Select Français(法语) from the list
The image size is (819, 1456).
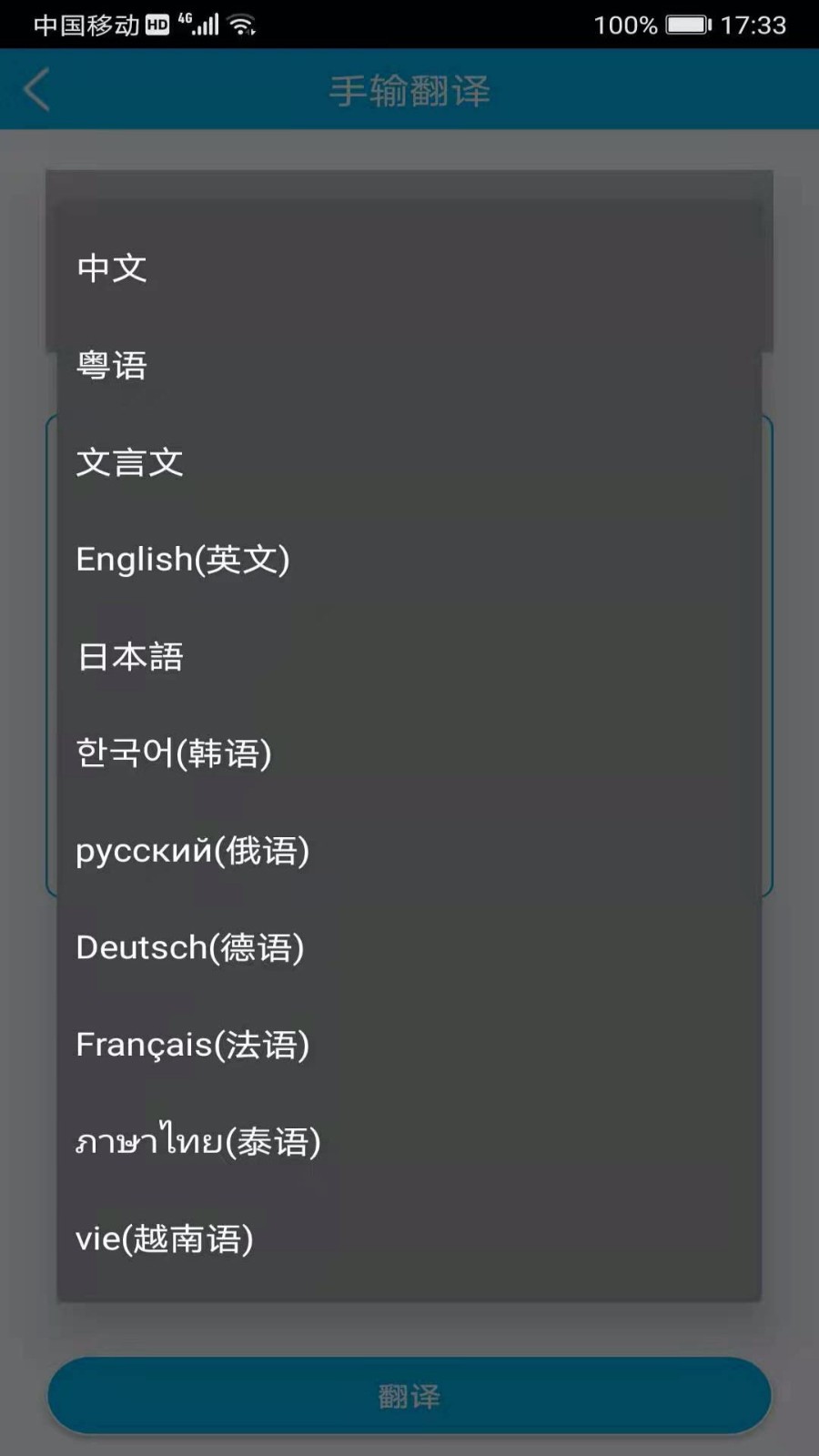[193, 1045]
